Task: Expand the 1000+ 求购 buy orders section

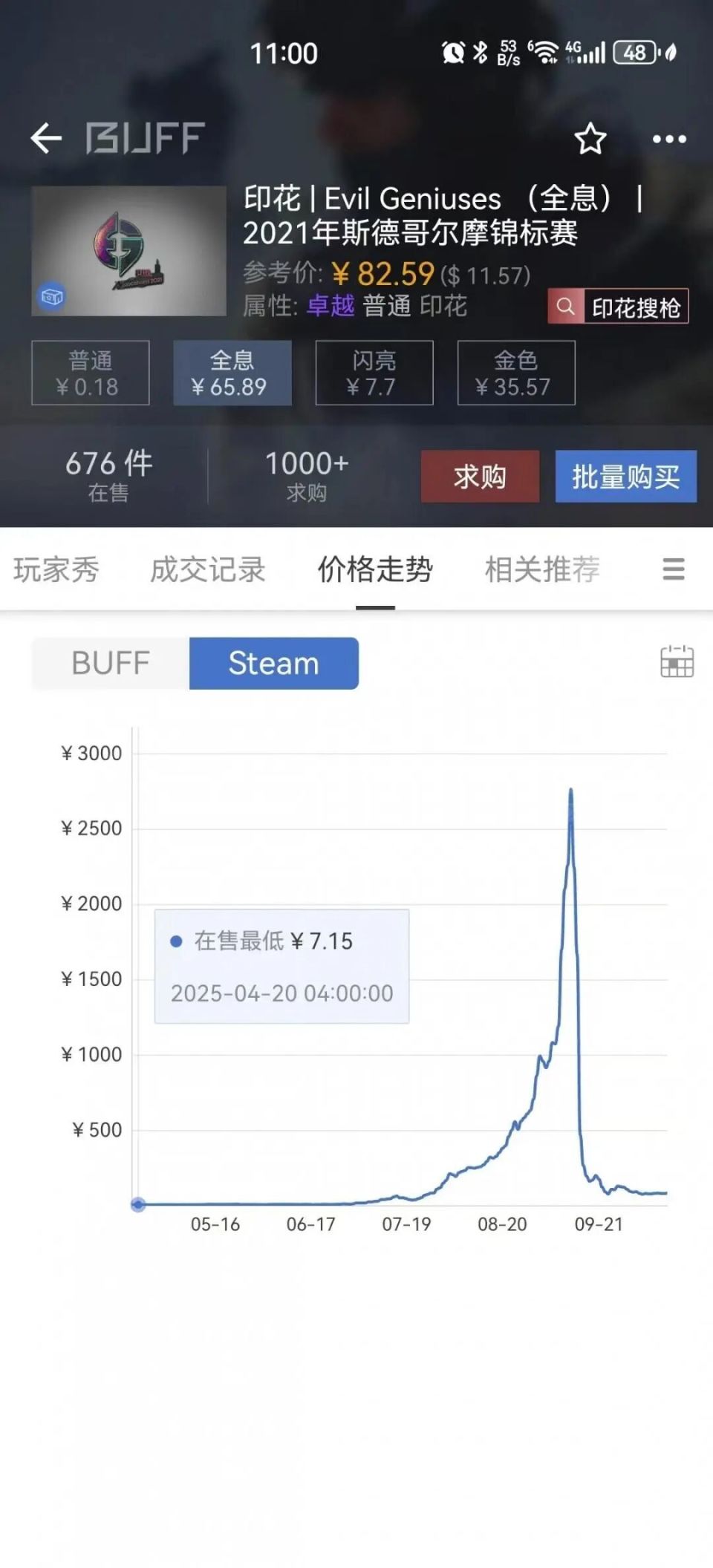Action: point(305,474)
